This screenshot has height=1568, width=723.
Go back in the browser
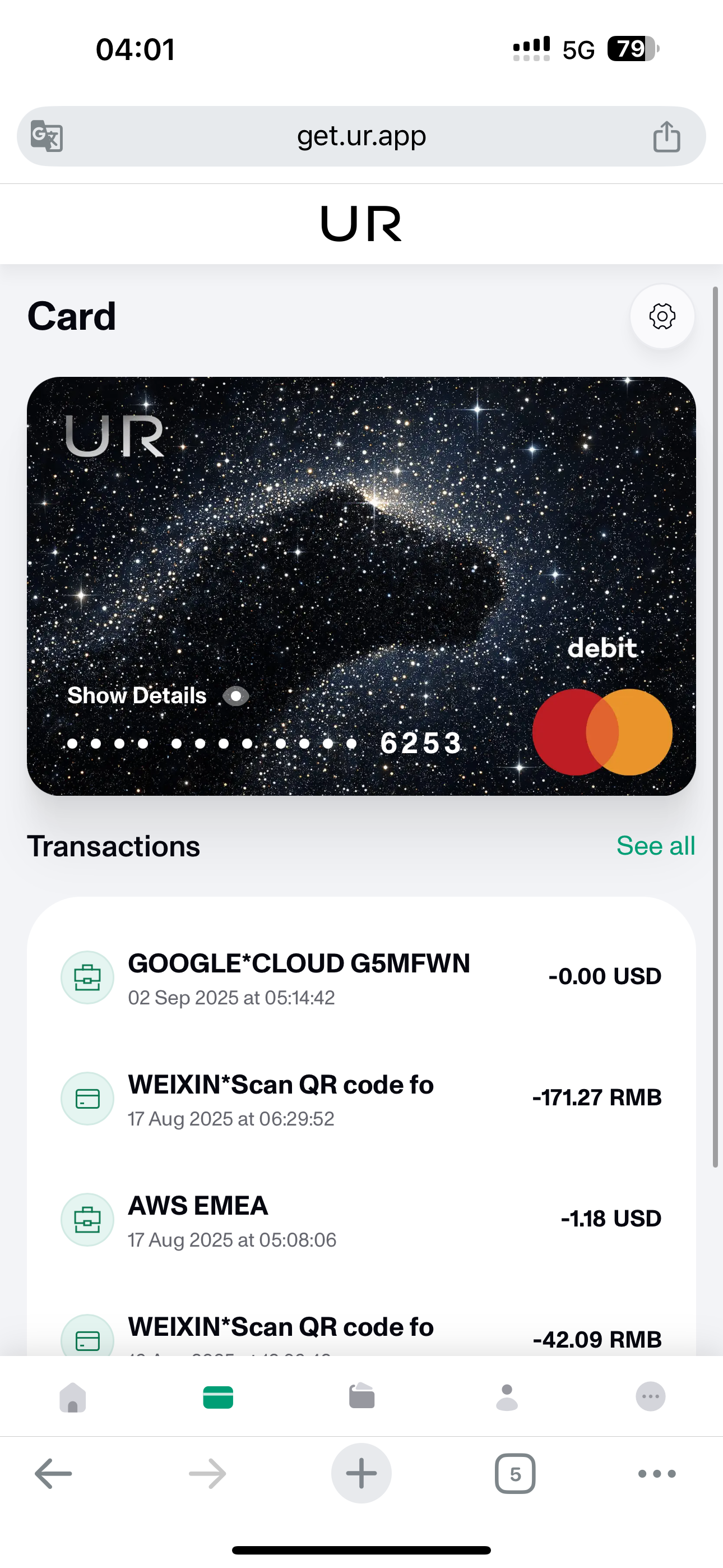pos(54,1474)
